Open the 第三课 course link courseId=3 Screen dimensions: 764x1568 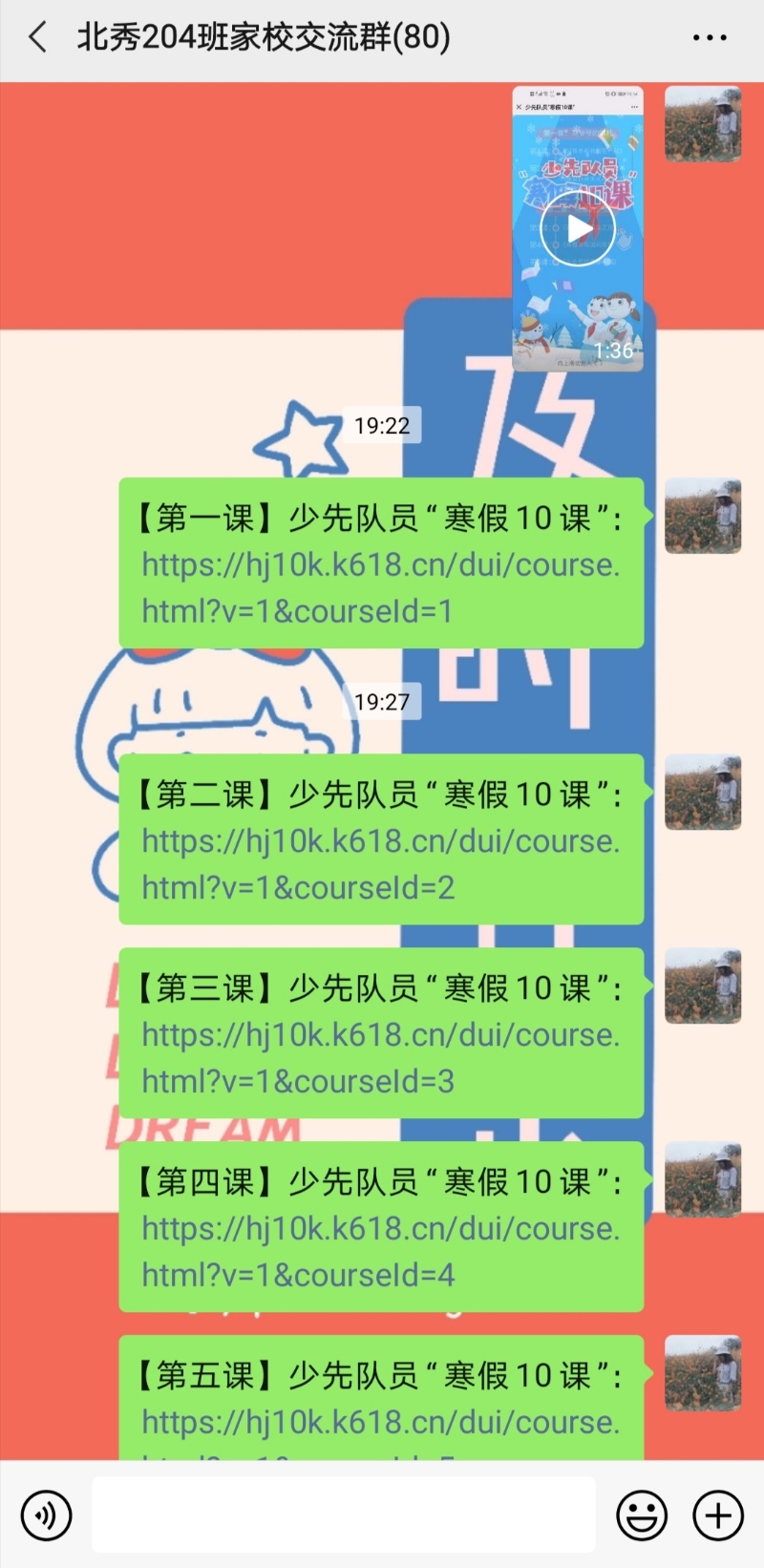point(380,1058)
